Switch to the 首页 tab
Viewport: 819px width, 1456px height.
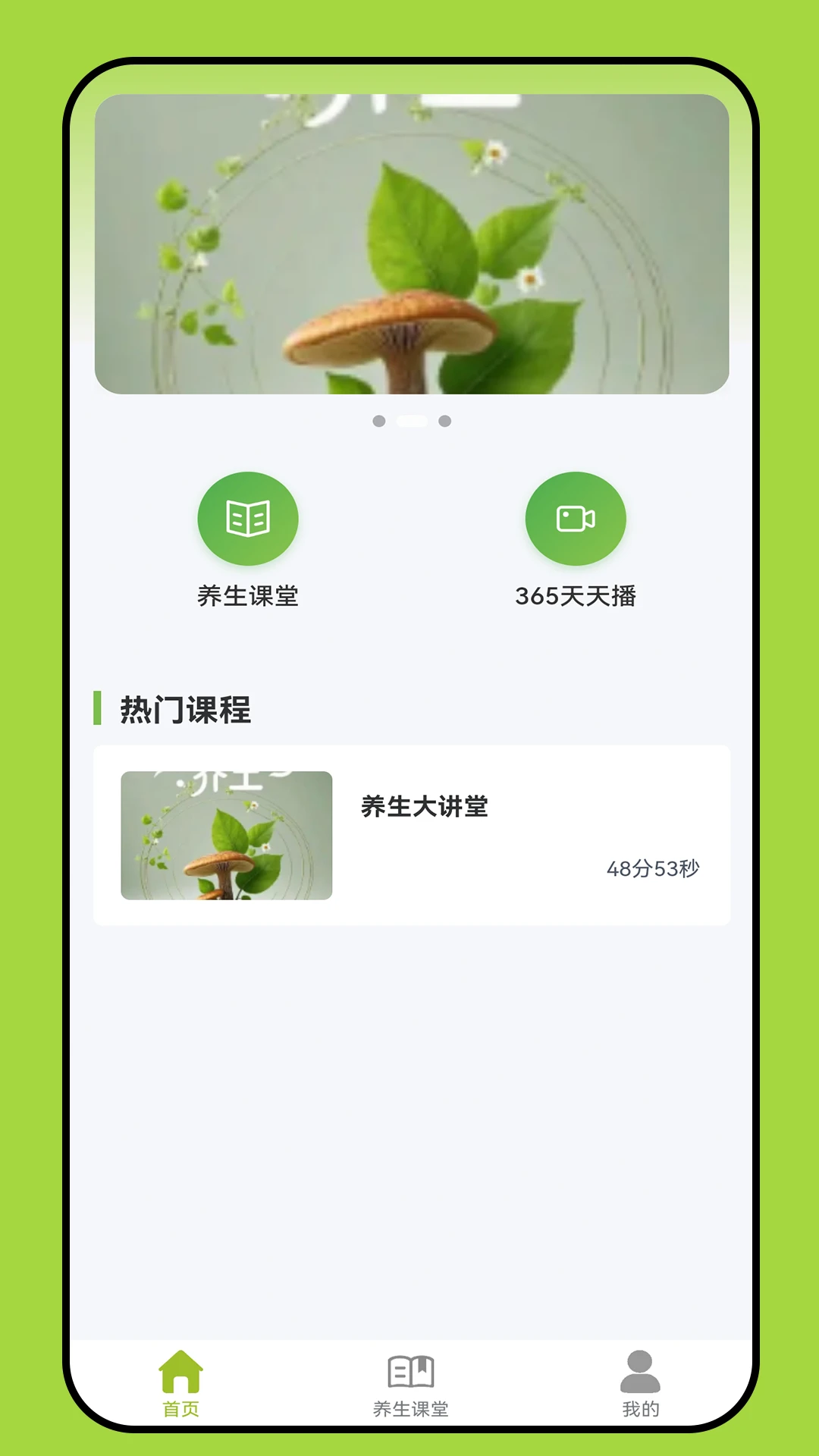(181, 1383)
